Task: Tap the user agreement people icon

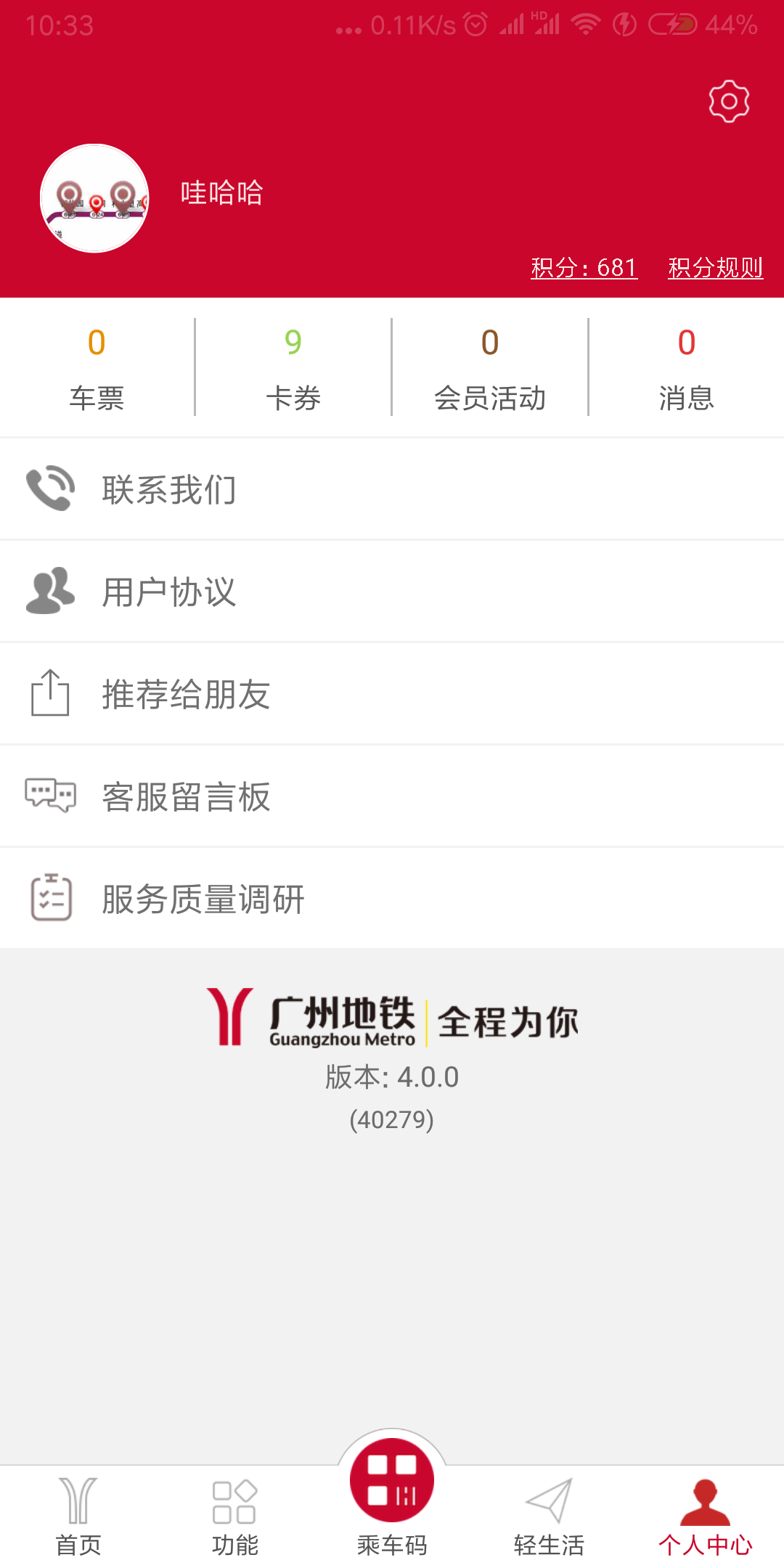Action: pyautogui.click(x=51, y=591)
